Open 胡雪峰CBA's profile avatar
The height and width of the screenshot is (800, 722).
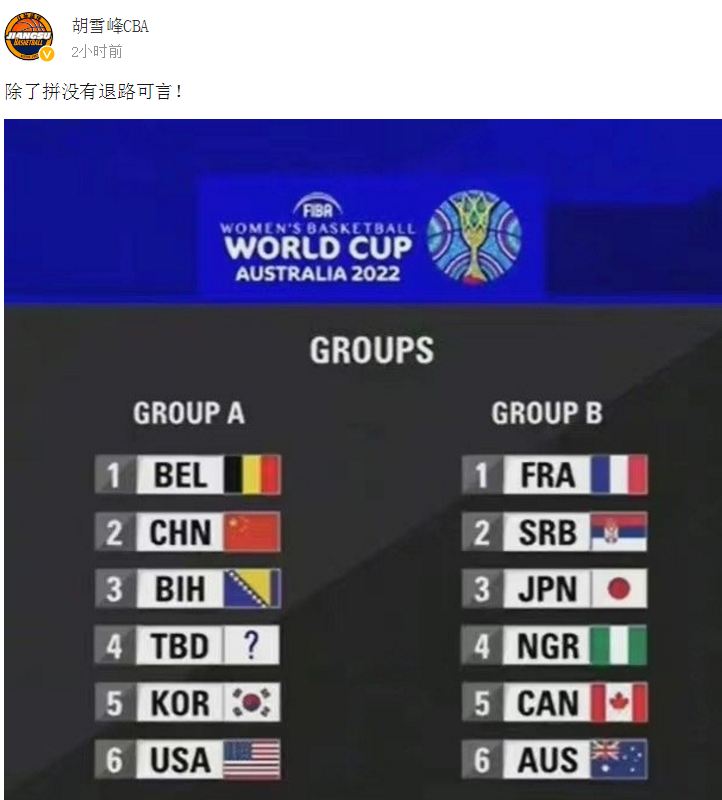pyautogui.click(x=29, y=36)
